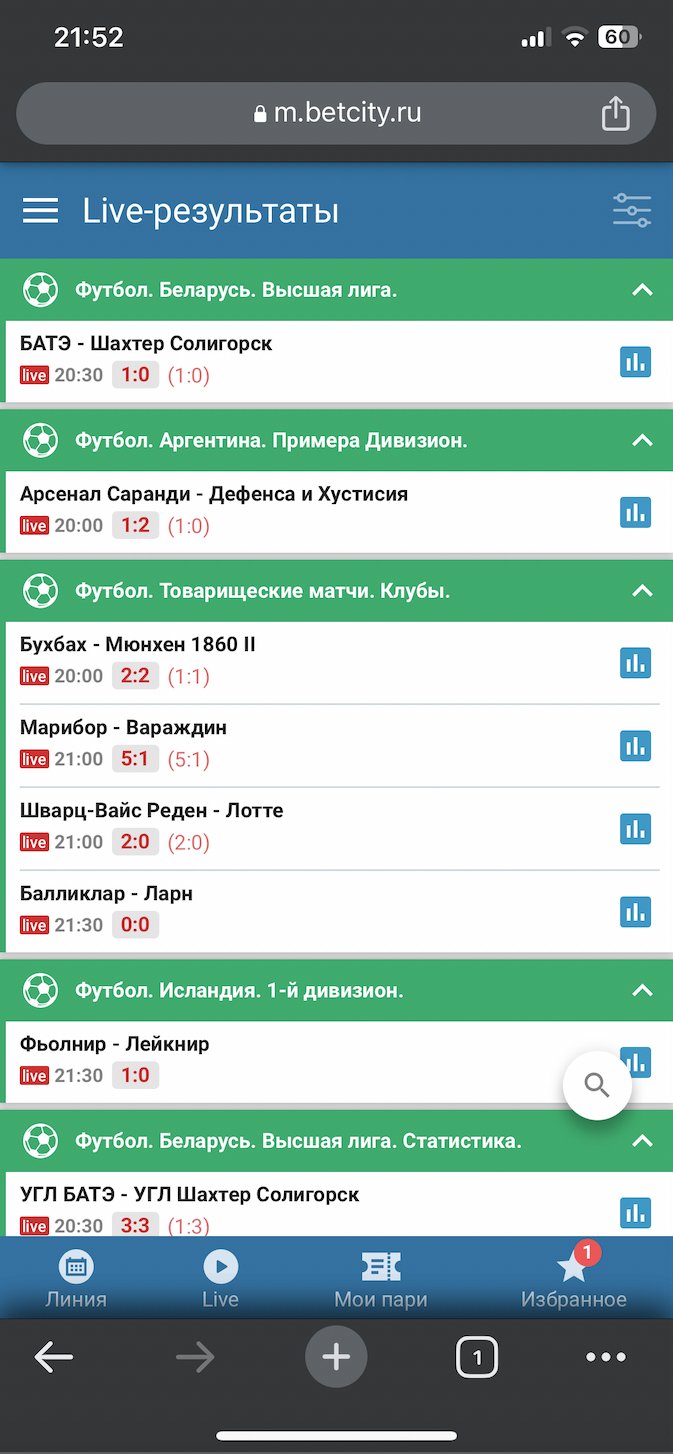Viewport: 673px width, 1454px height.
Task: Collapse Футбол. Товарищеские матчи. Клубы section
Action: (x=642, y=591)
